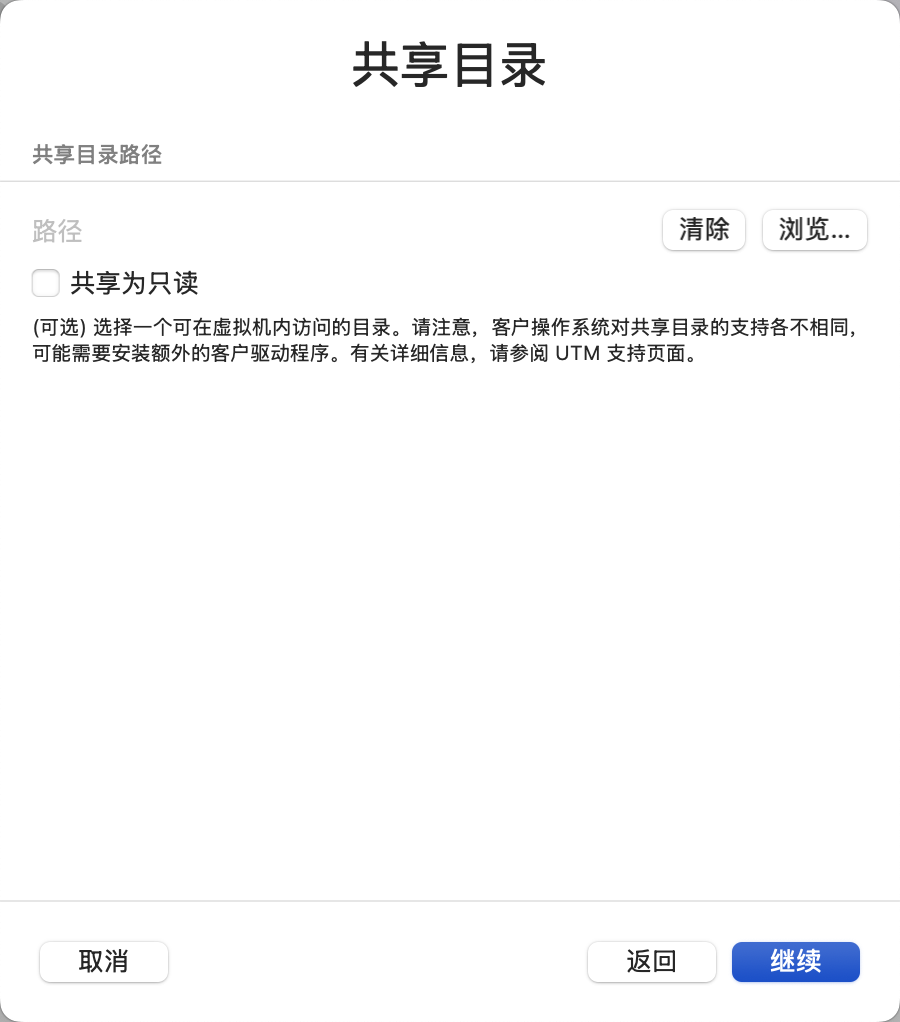Tap the 取消 button to cancel
The width and height of the screenshot is (900, 1022).
[104, 962]
